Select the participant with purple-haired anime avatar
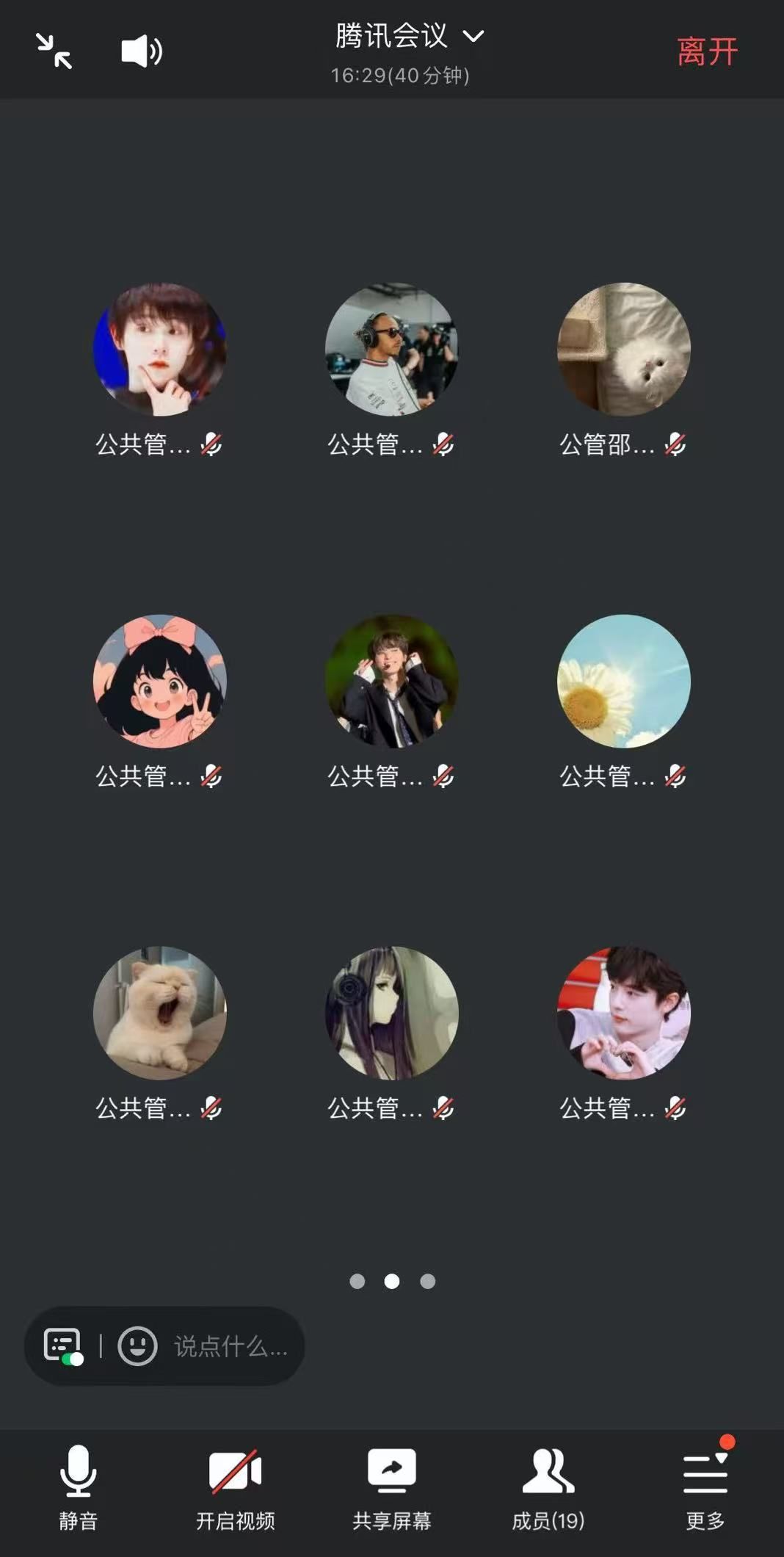 [392, 1013]
